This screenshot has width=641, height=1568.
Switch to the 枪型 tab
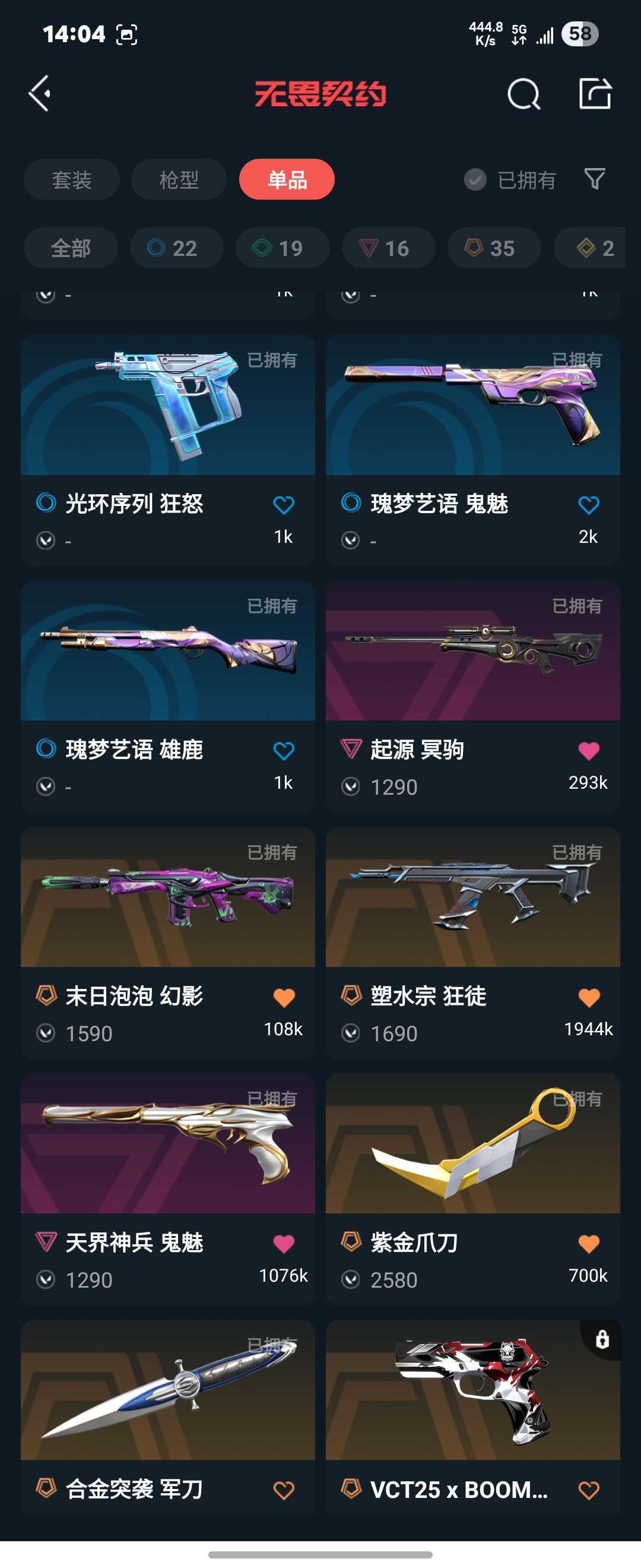[179, 179]
